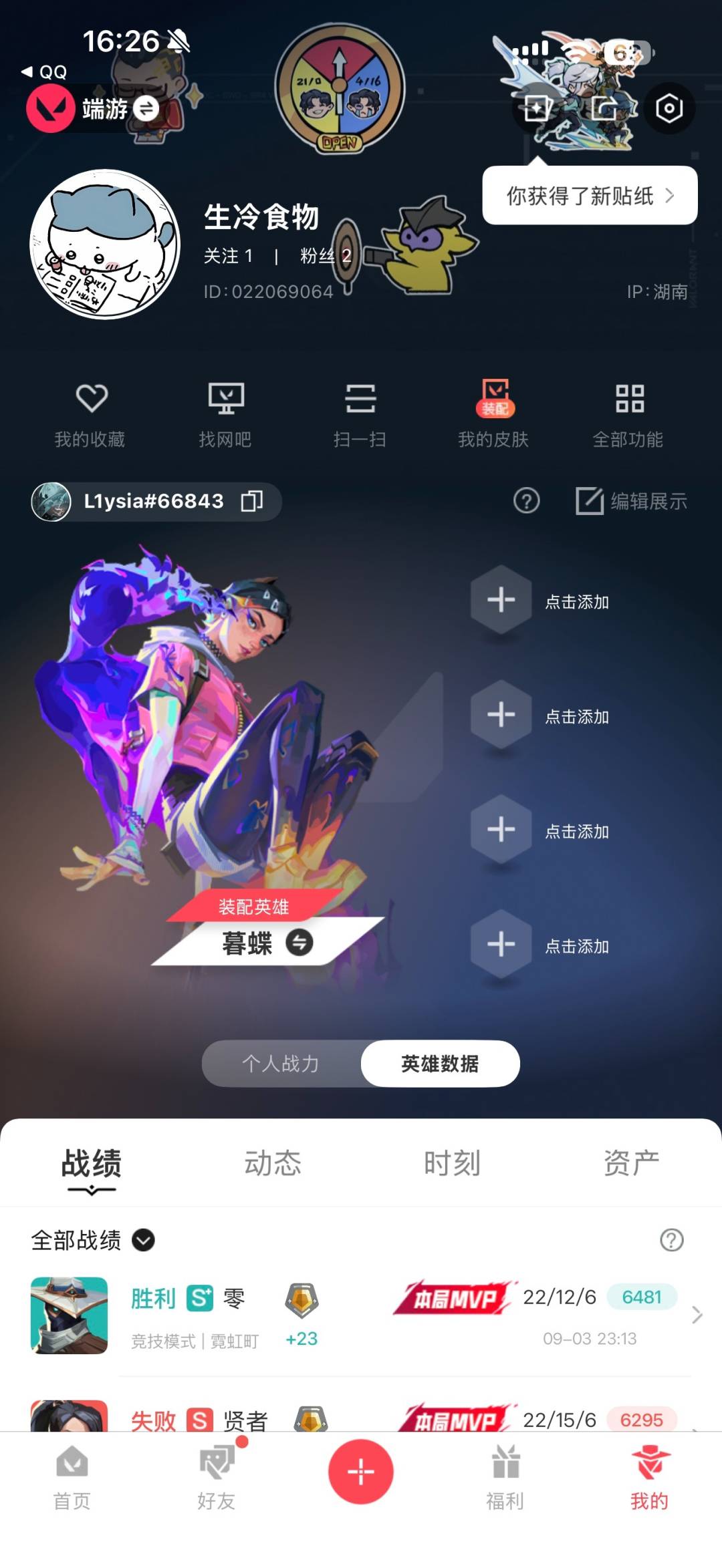Open the 你获得了新贴纸 notice
The image size is (722, 1568).
point(590,196)
